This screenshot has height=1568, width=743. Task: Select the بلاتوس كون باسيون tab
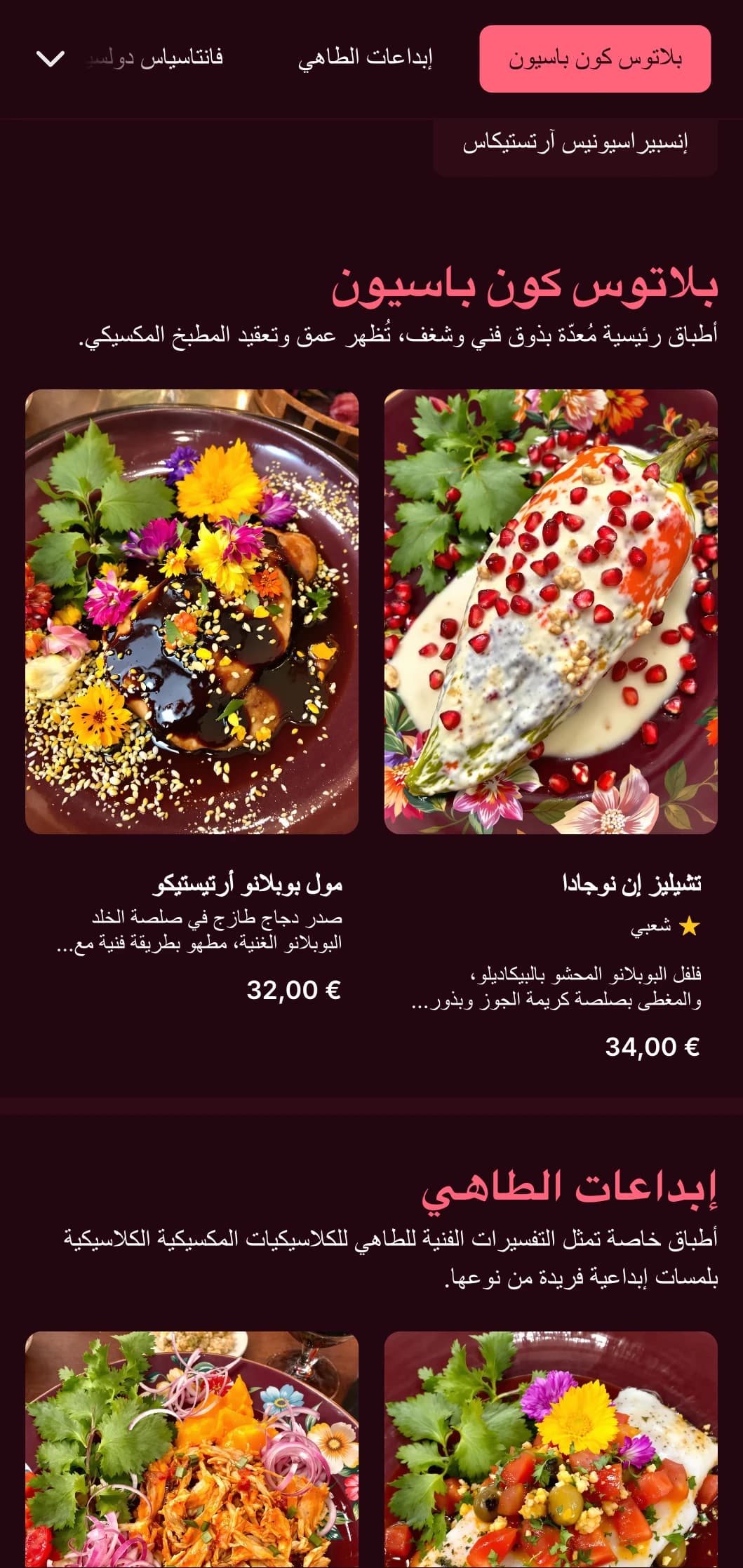[x=595, y=59]
